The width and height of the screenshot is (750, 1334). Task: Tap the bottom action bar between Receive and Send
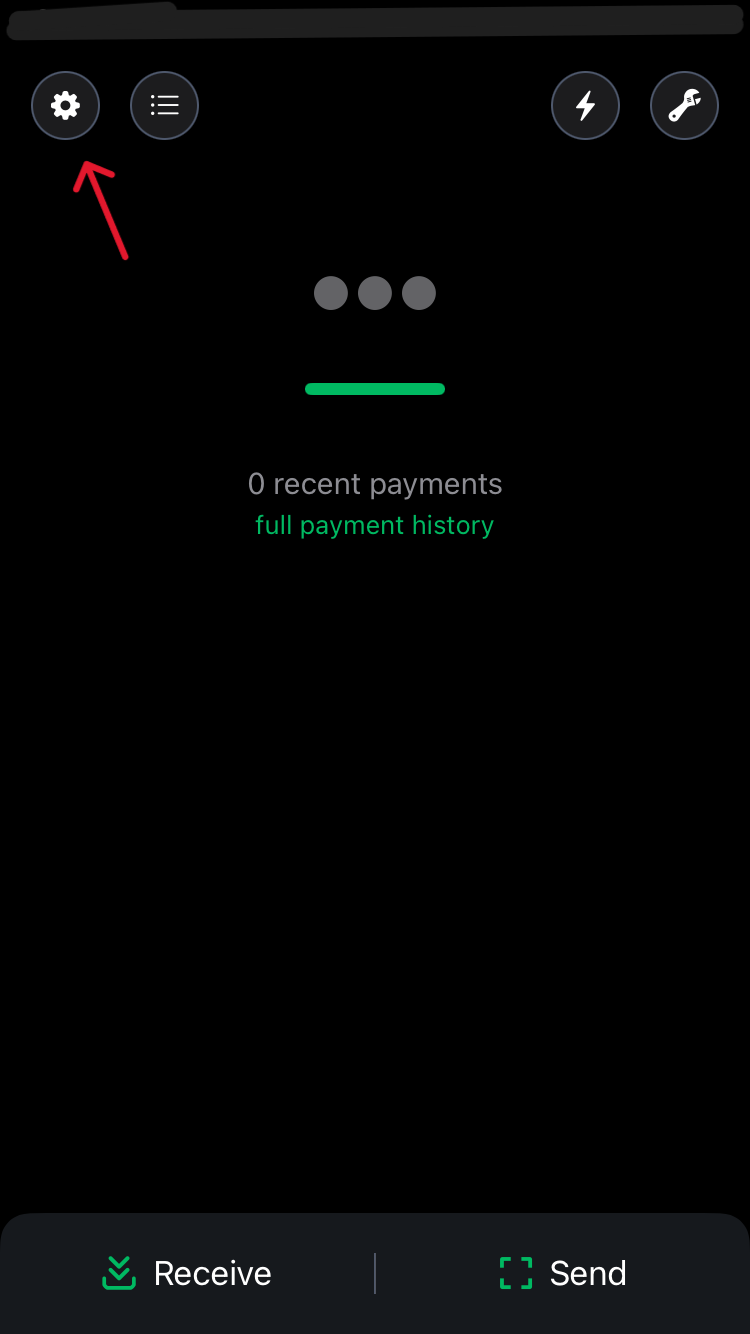(x=375, y=1273)
